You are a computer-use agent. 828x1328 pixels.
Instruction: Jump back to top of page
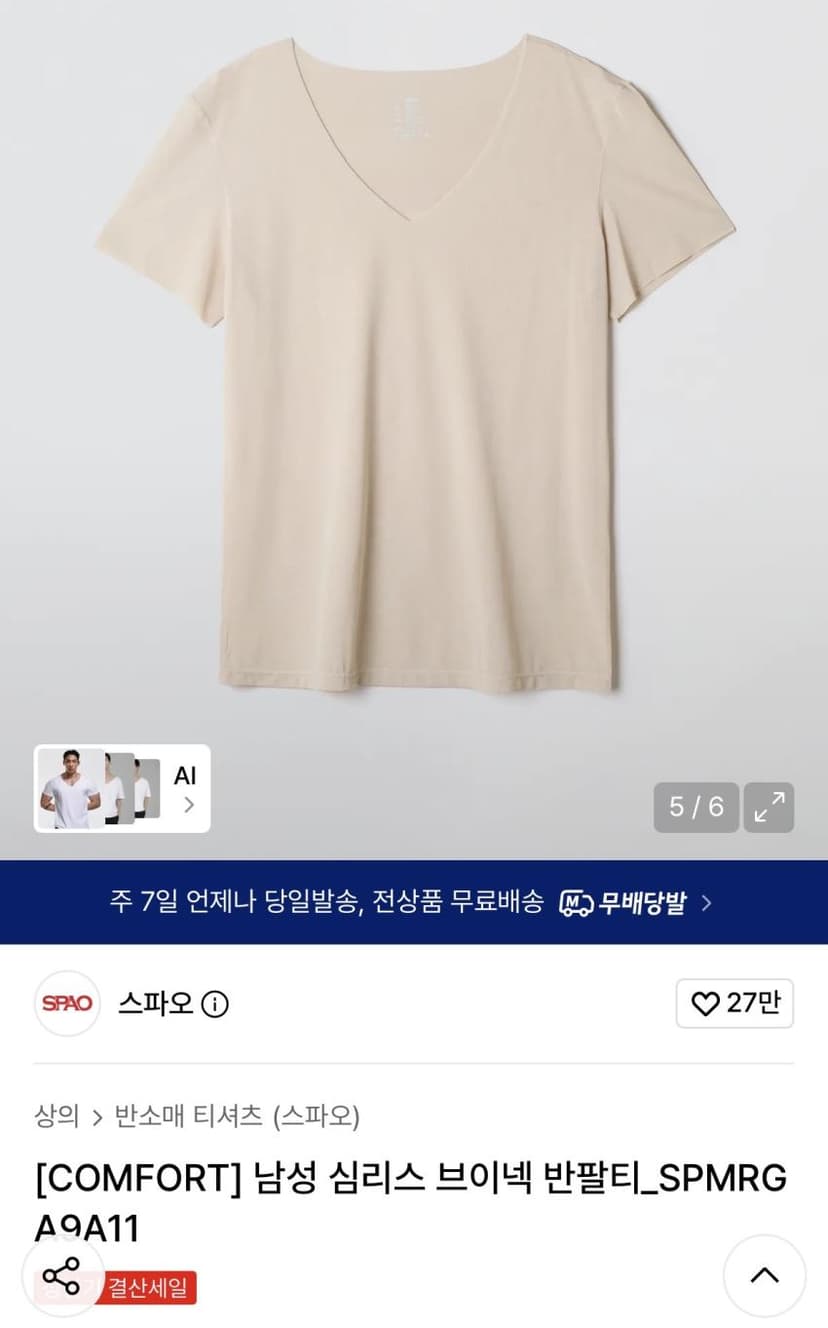tap(765, 1275)
